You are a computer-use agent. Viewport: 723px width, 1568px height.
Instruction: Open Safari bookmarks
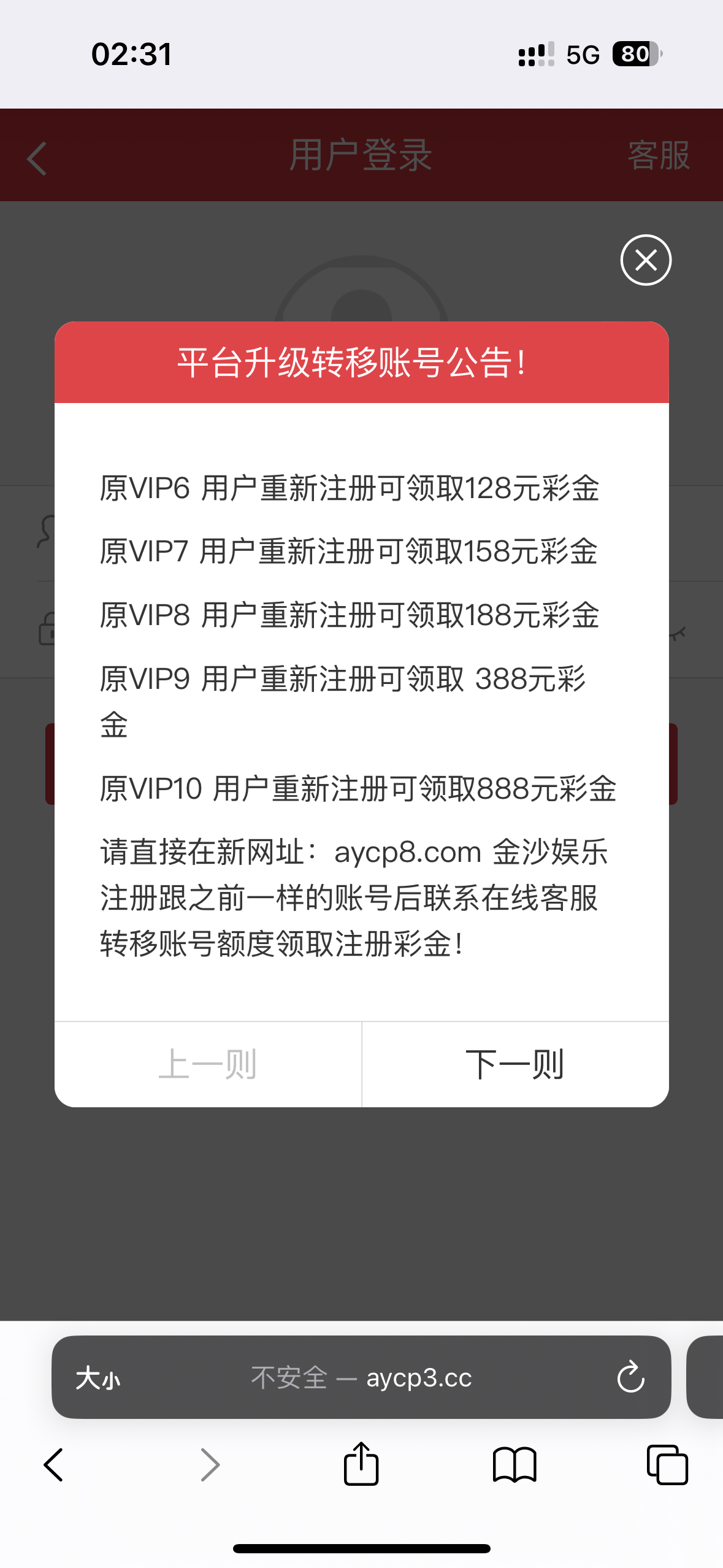tap(515, 1465)
